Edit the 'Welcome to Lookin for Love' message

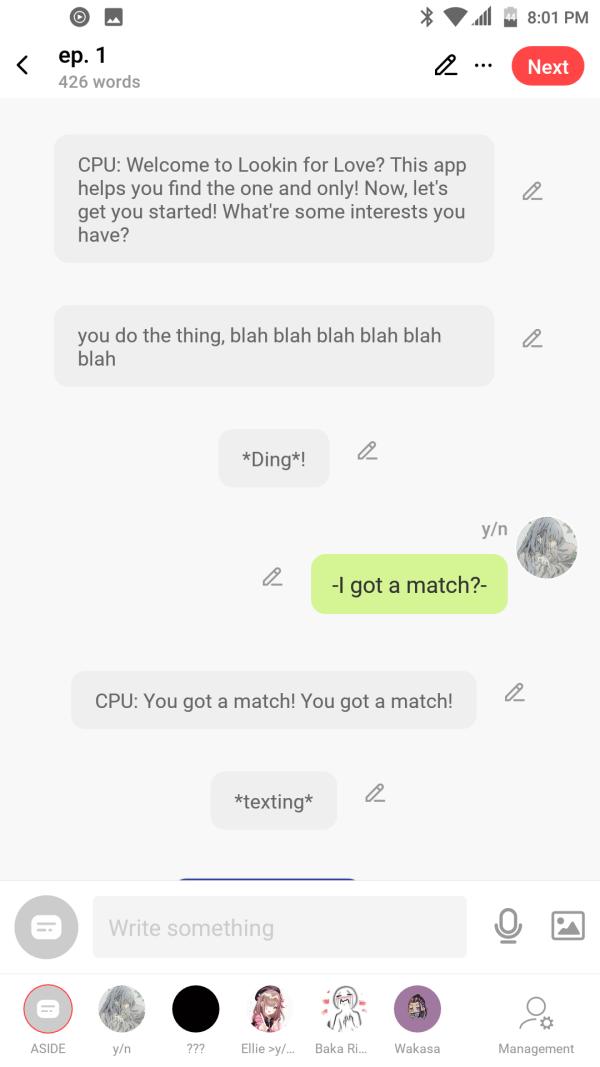(532, 191)
